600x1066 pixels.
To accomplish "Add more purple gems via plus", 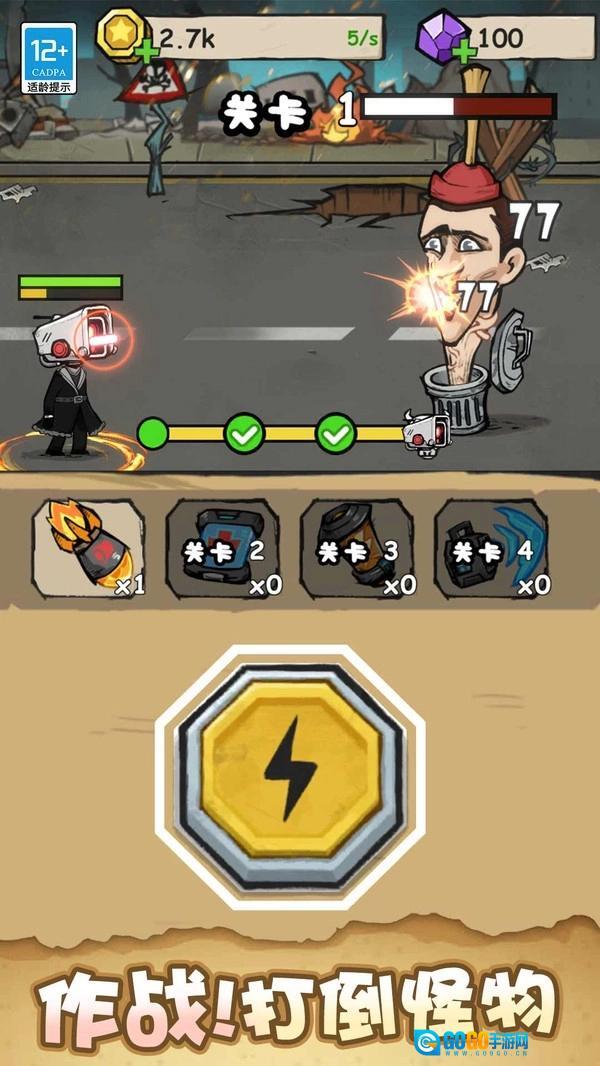I will pyautogui.click(x=466, y=49).
